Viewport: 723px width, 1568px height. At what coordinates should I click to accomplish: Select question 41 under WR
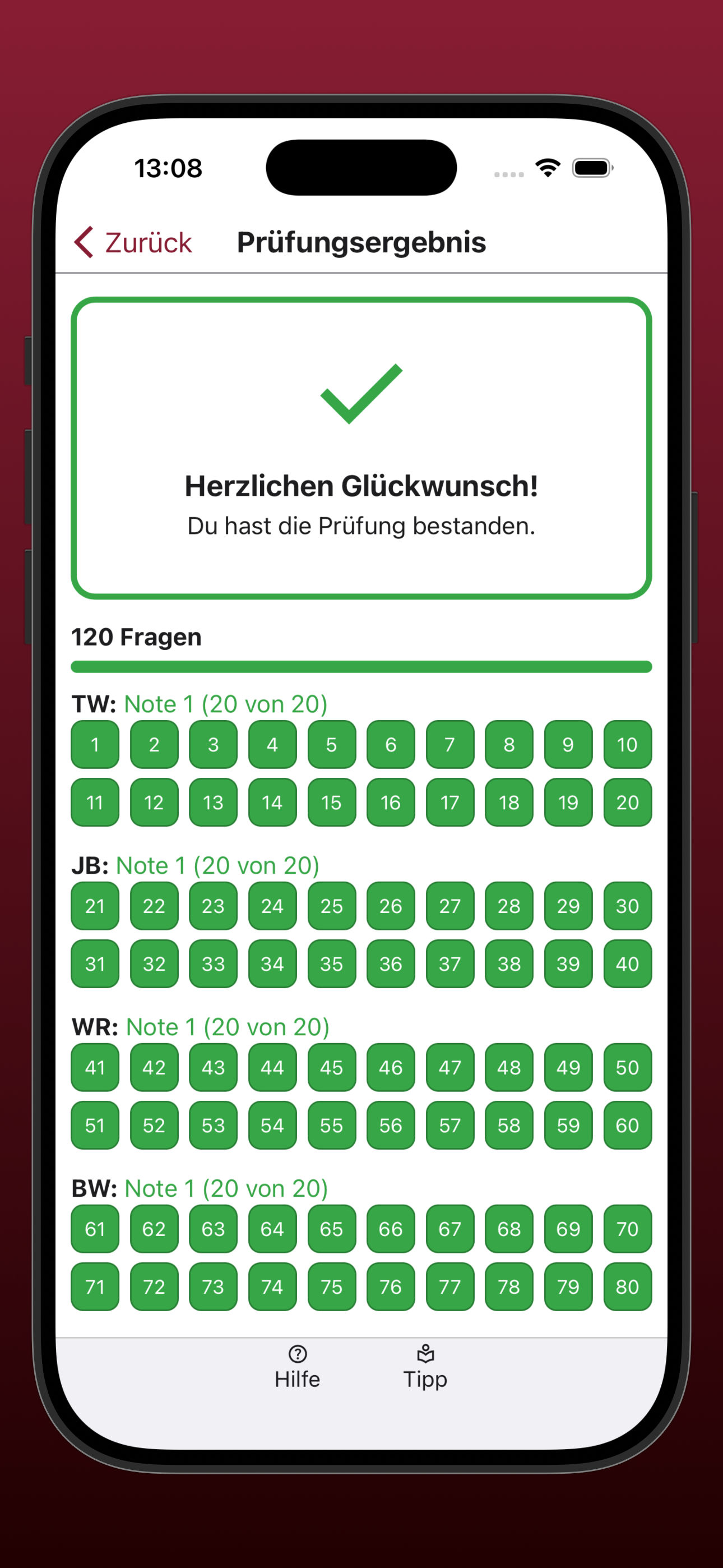tap(94, 1068)
